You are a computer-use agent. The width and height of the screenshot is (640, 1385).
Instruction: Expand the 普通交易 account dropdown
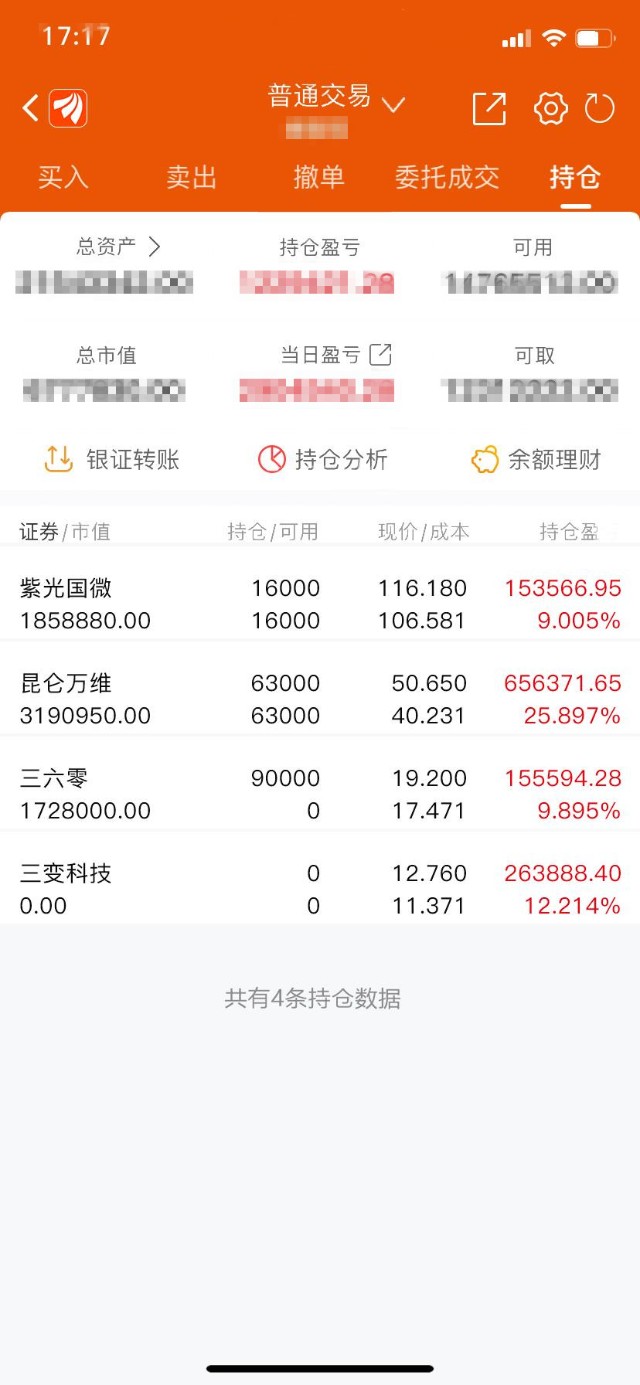392,103
